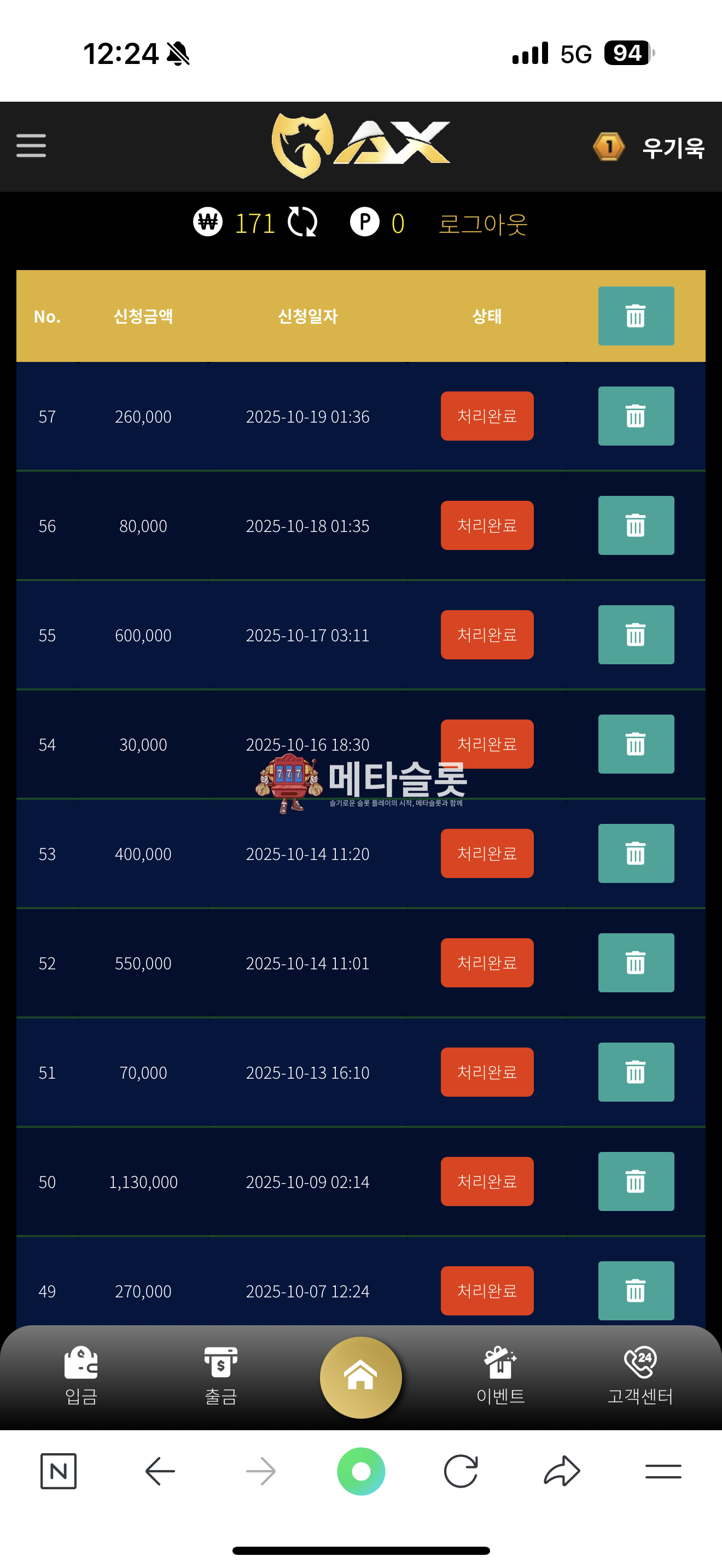Delete record No. 55 of 600,000
Screen dimensions: 722x1568
(x=636, y=635)
